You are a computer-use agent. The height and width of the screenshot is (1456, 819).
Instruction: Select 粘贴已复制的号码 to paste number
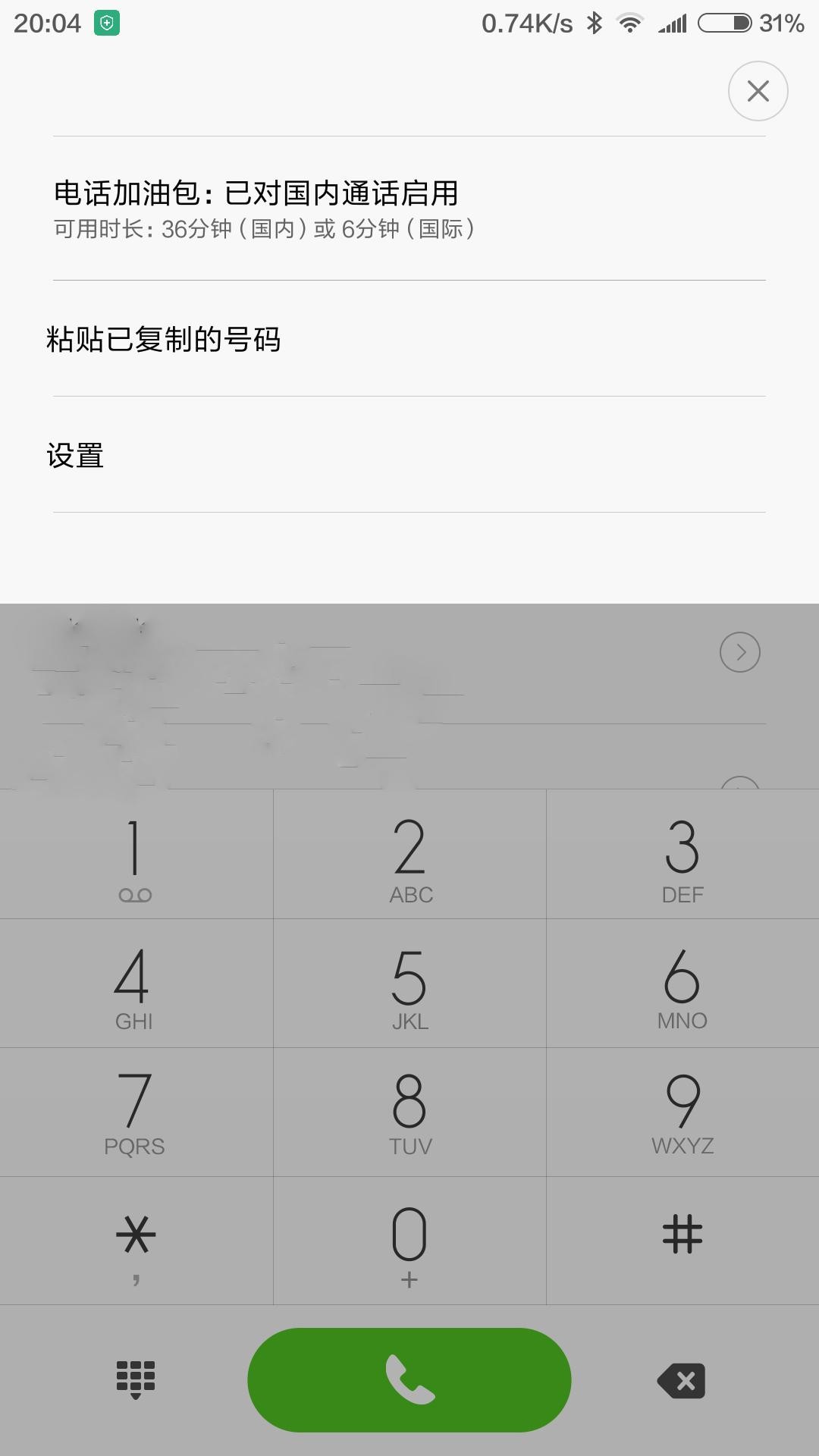point(409,339)
